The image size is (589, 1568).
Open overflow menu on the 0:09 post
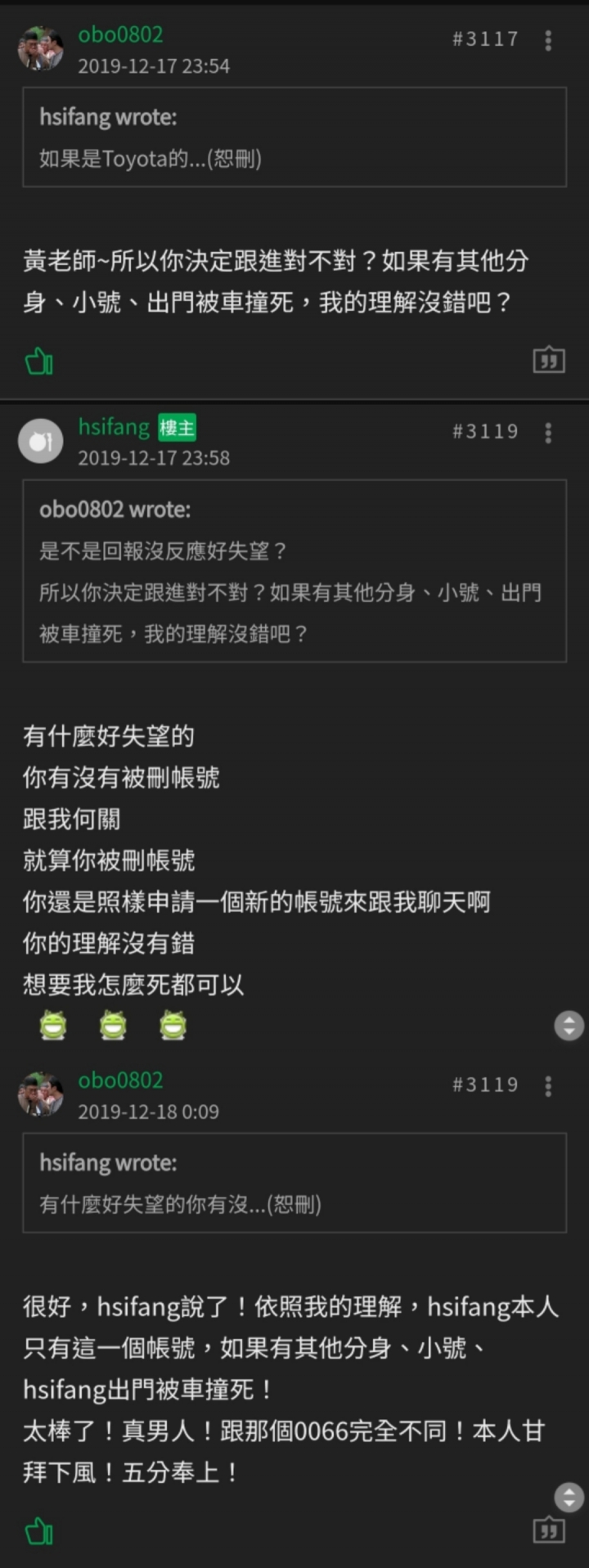point(548,1085)
